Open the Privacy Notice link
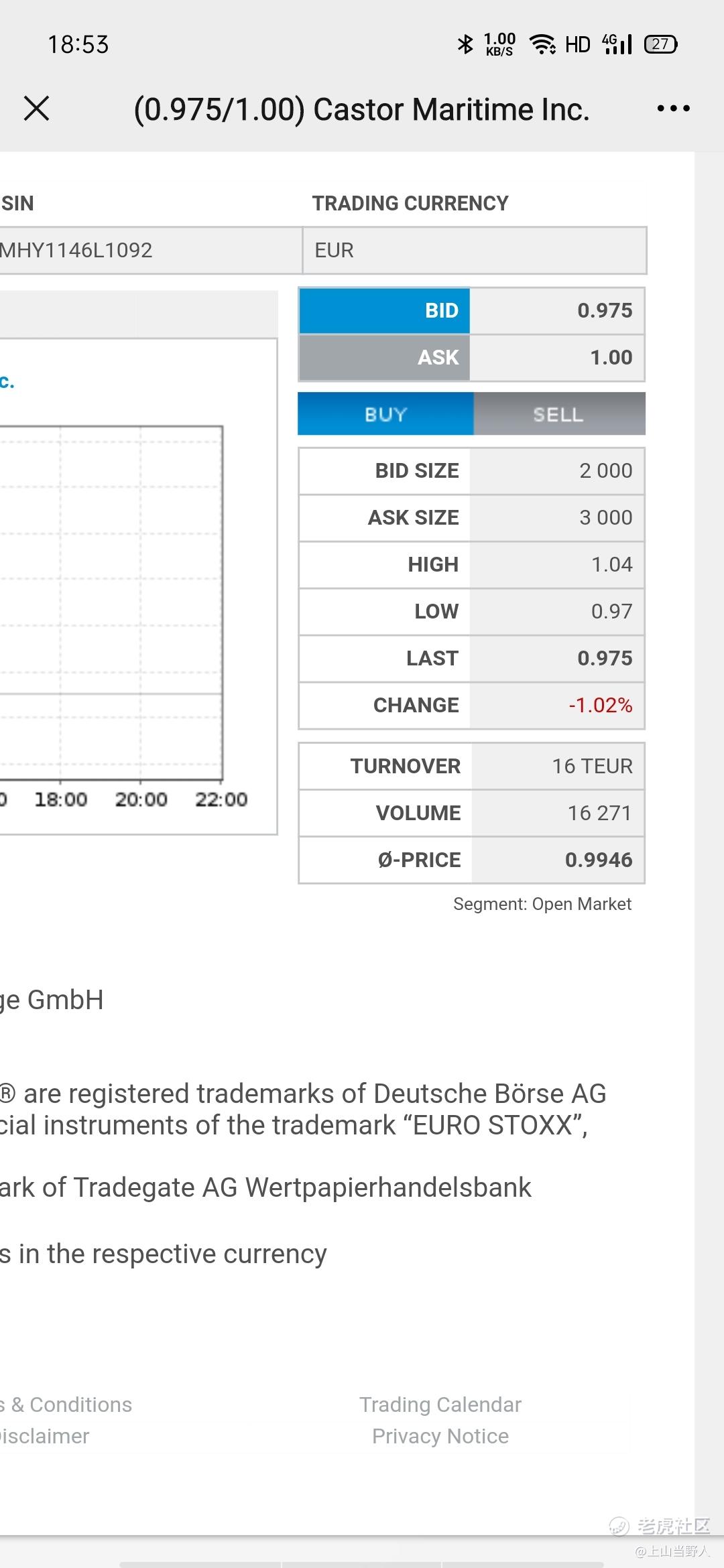Screen dimensions: 724x1568 coord(440,1436)
